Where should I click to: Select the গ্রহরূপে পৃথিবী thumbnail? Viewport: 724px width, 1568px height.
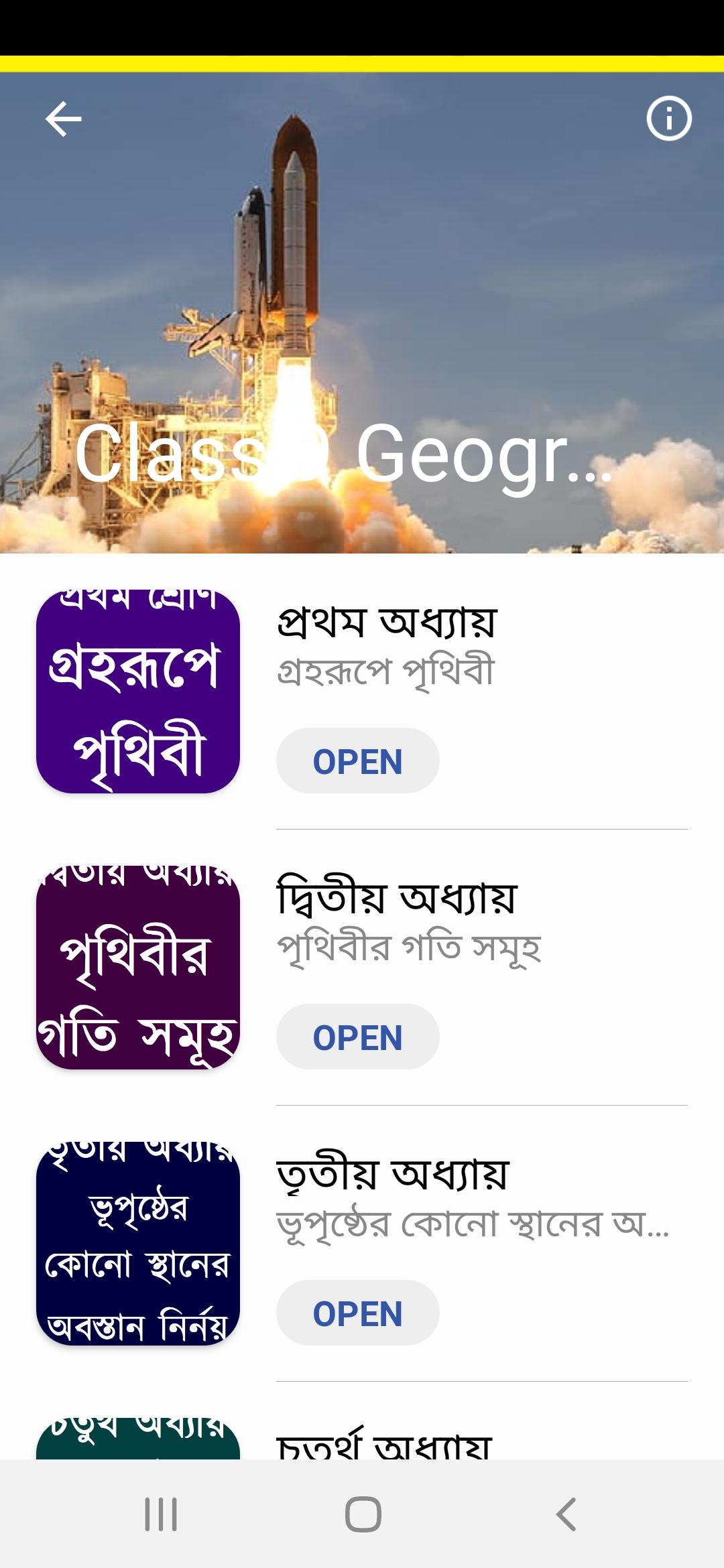coord(138,692)
